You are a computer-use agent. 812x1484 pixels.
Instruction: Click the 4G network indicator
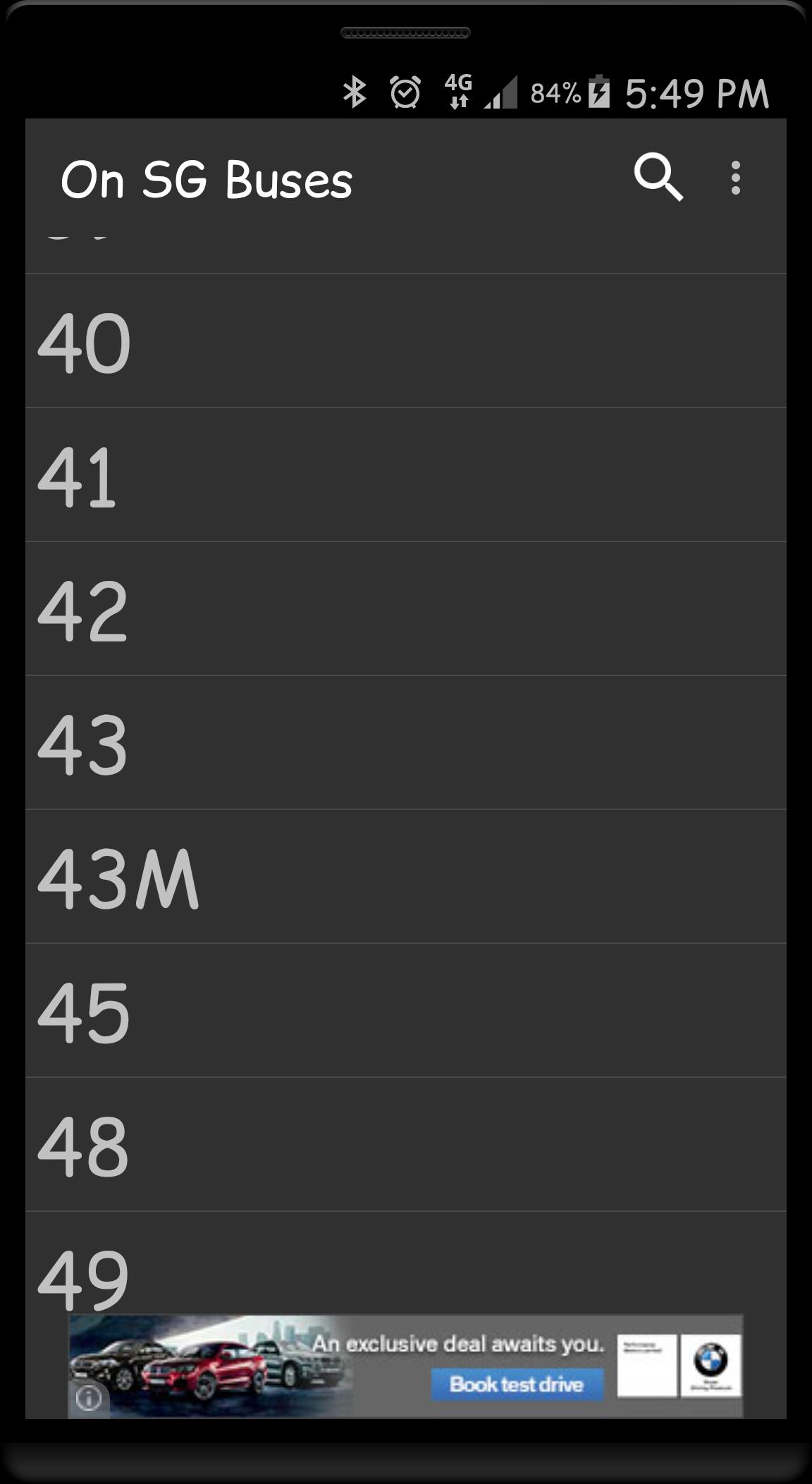click(x=457, y=90)
